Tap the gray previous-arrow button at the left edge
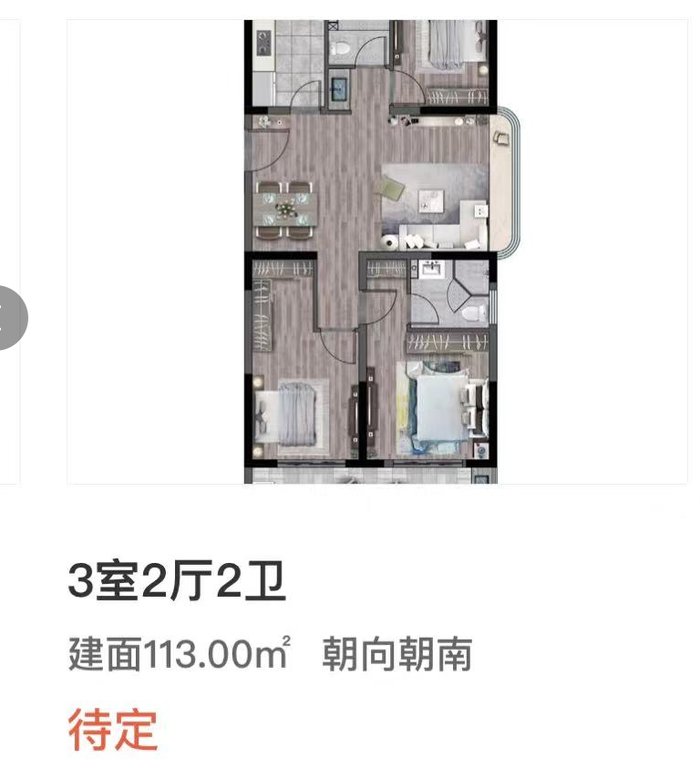 (10, 318)
